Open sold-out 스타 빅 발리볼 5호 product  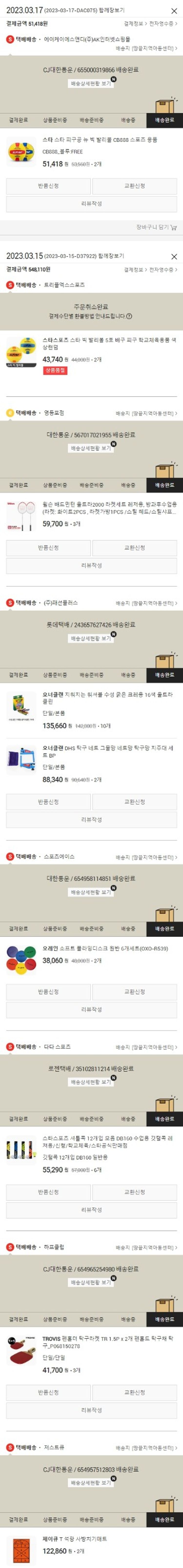(x=110, y=344)
